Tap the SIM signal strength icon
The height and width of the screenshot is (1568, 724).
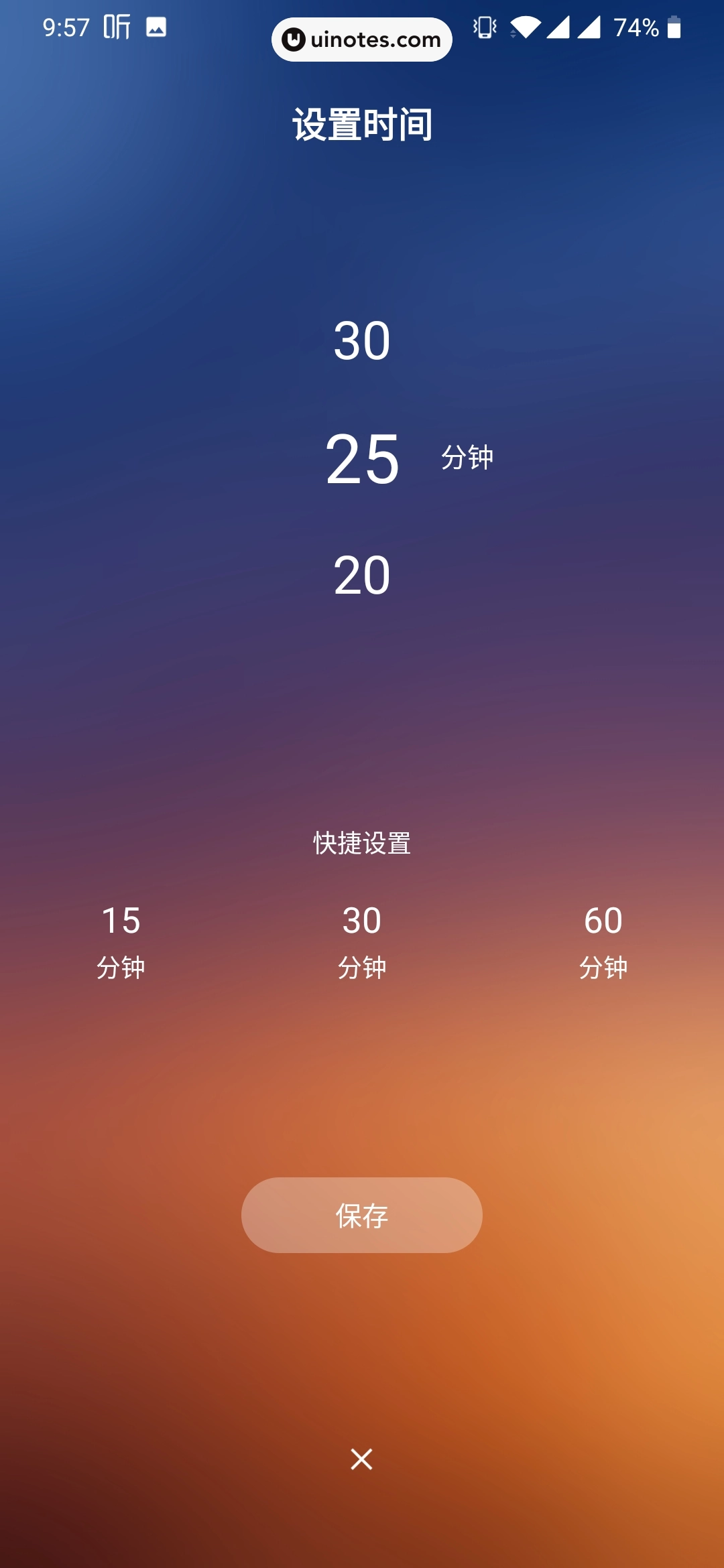point(562,28)
